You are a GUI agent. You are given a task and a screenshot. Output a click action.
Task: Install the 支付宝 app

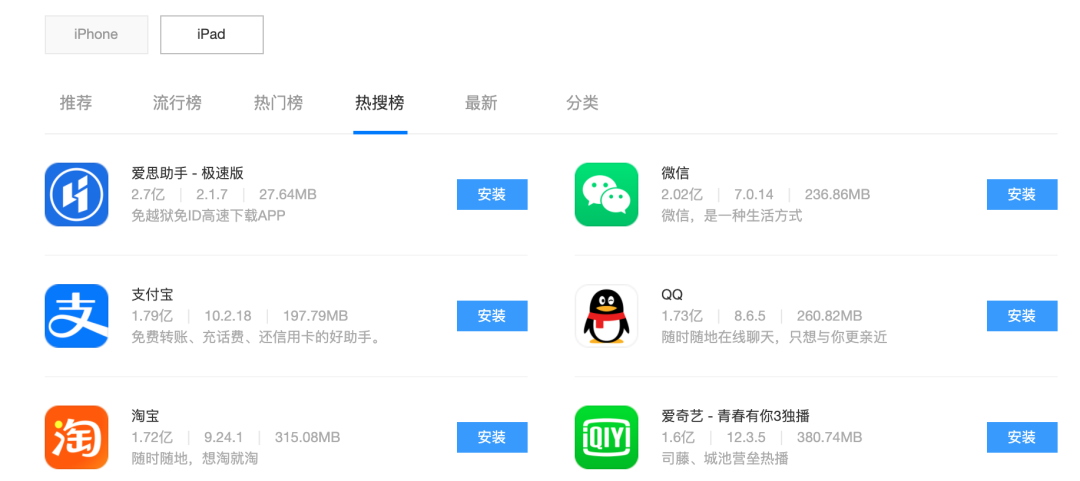coord(492,315)
